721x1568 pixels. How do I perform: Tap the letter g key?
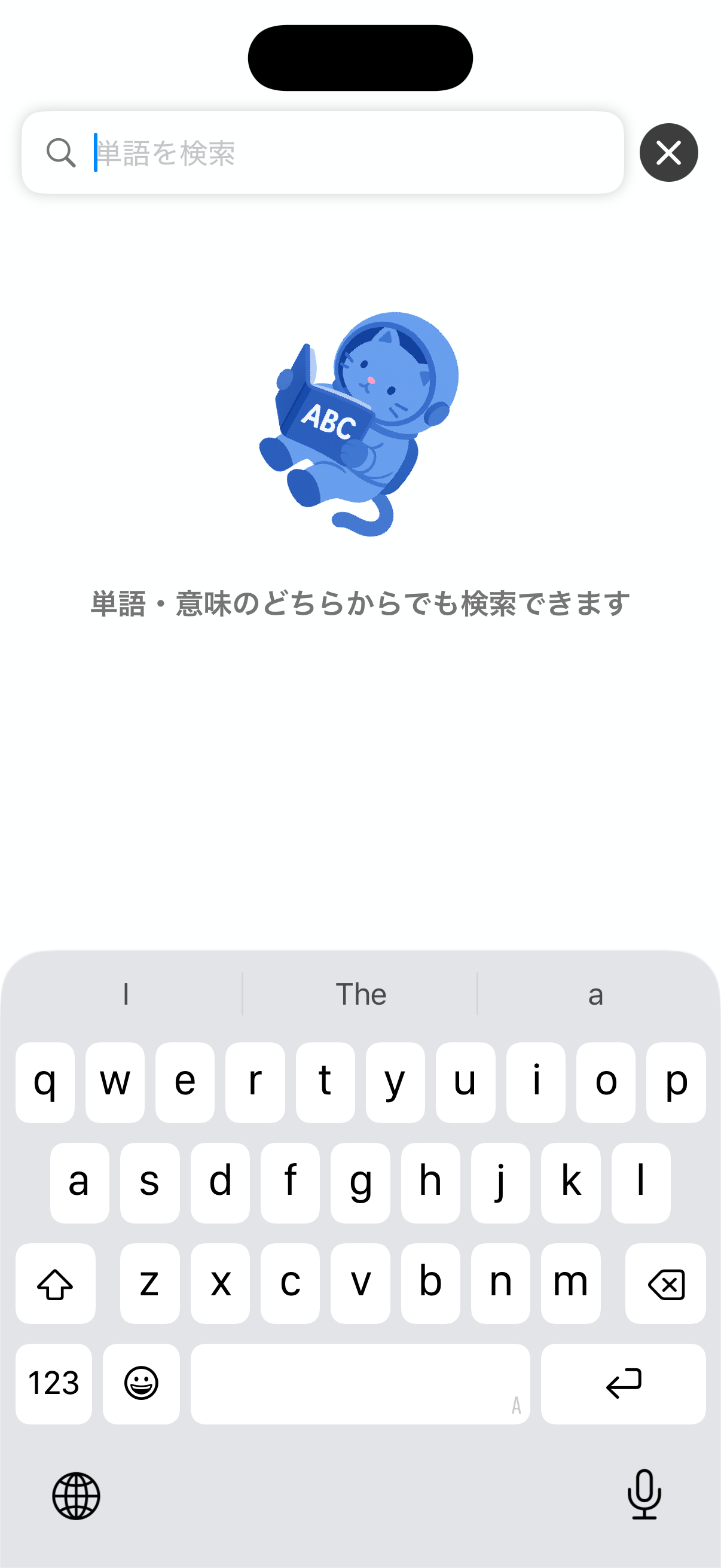360,1183
